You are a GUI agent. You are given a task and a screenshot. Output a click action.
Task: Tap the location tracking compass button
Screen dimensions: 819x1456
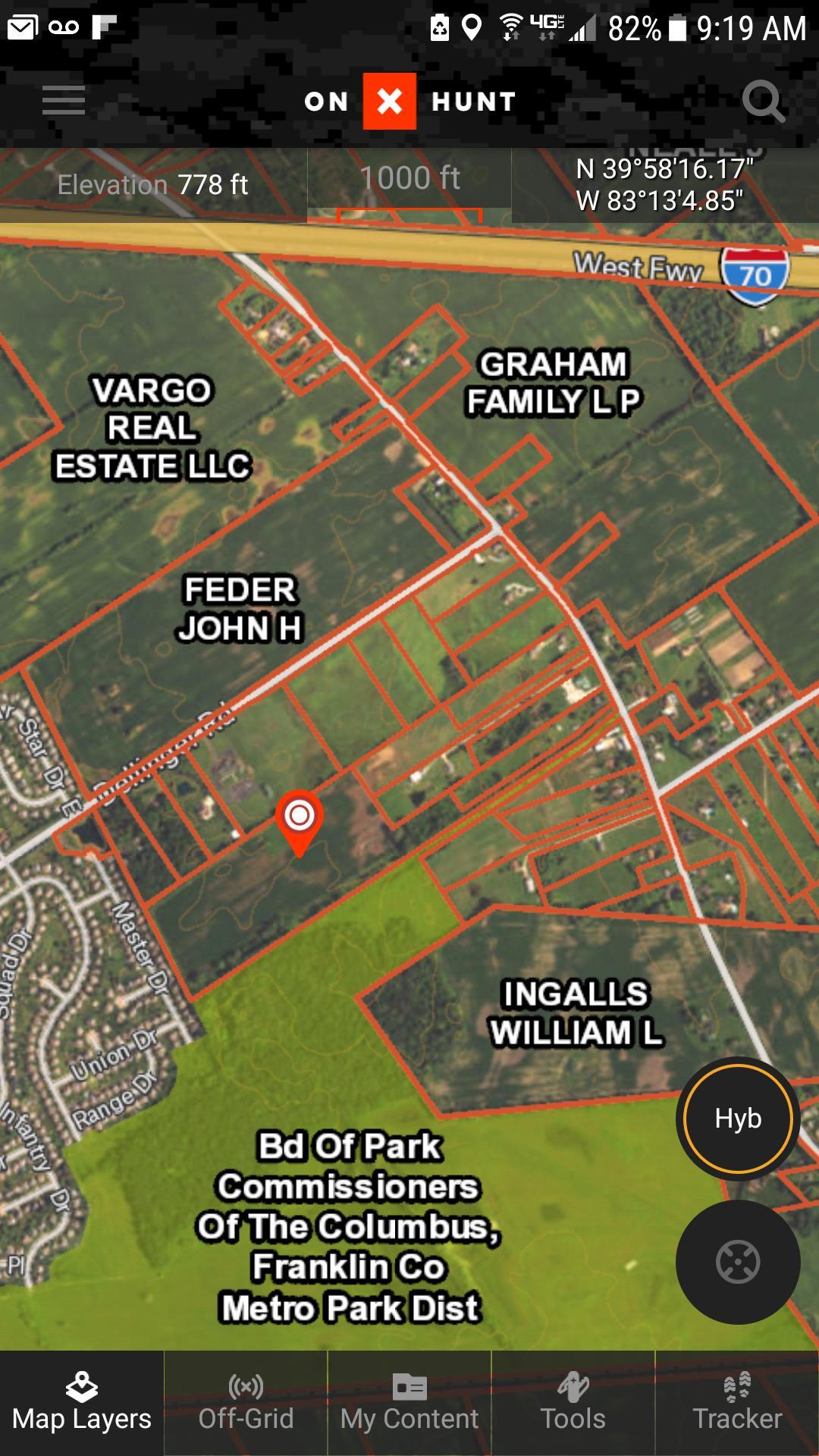pos(738,1262)
